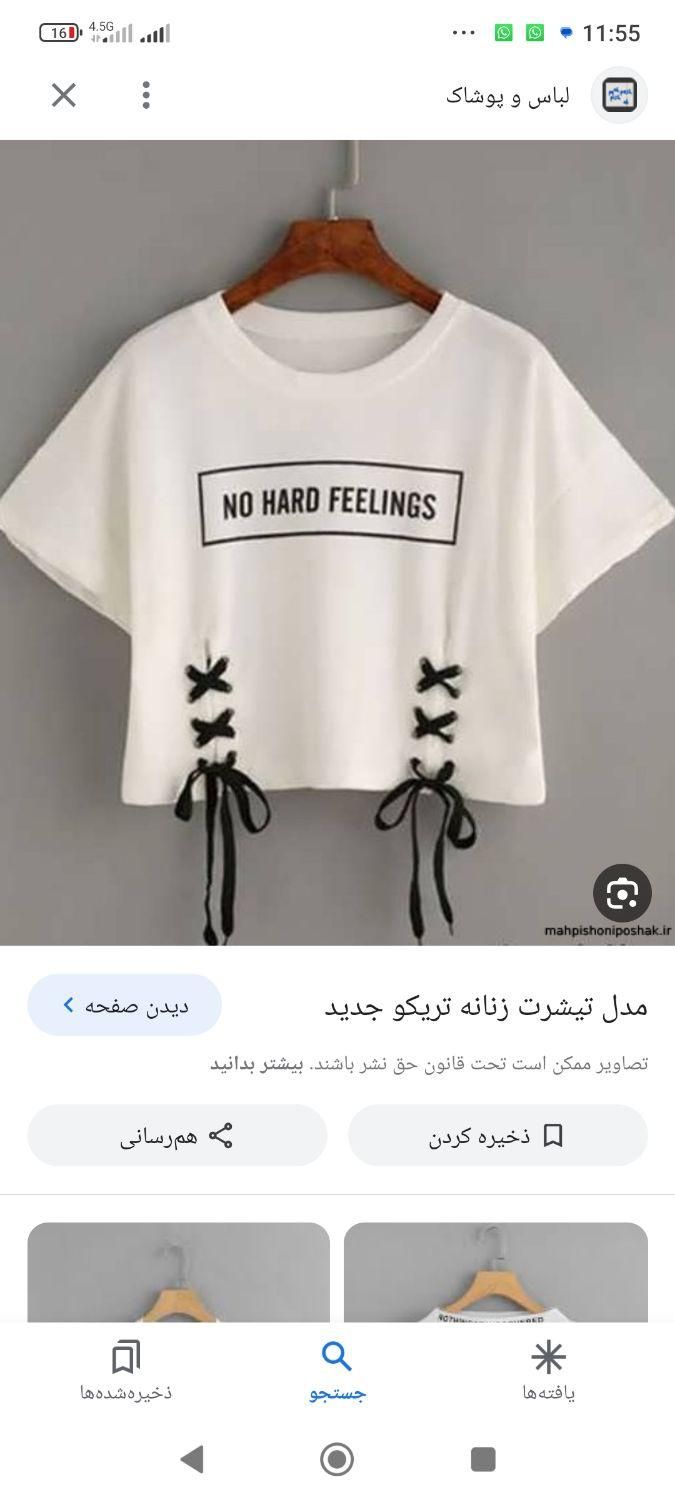The width and height of the screenshot is (675, 1500).
Task: Switch to the جستجو tab
Action: pyautogui.click(x=337, y=1372)
